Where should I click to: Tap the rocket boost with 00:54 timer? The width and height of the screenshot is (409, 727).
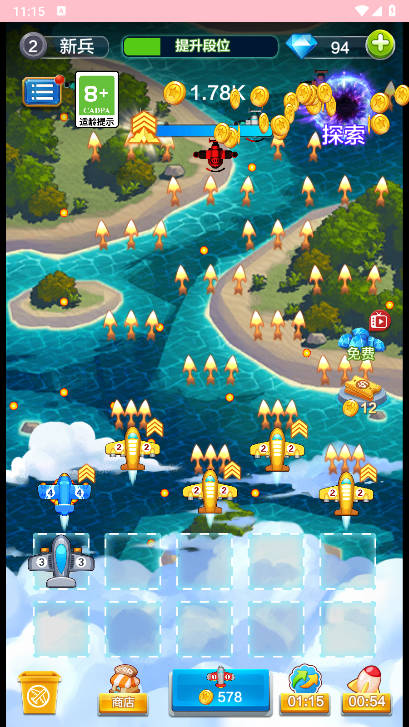367,689
